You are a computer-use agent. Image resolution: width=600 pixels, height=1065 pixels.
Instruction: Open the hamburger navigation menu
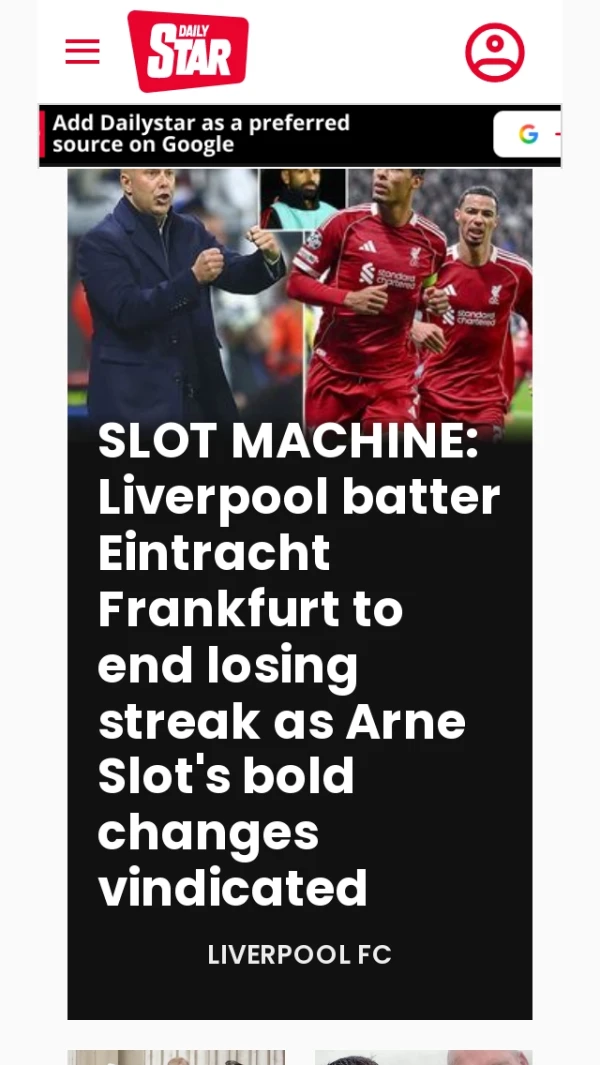[x=82, y=51]
